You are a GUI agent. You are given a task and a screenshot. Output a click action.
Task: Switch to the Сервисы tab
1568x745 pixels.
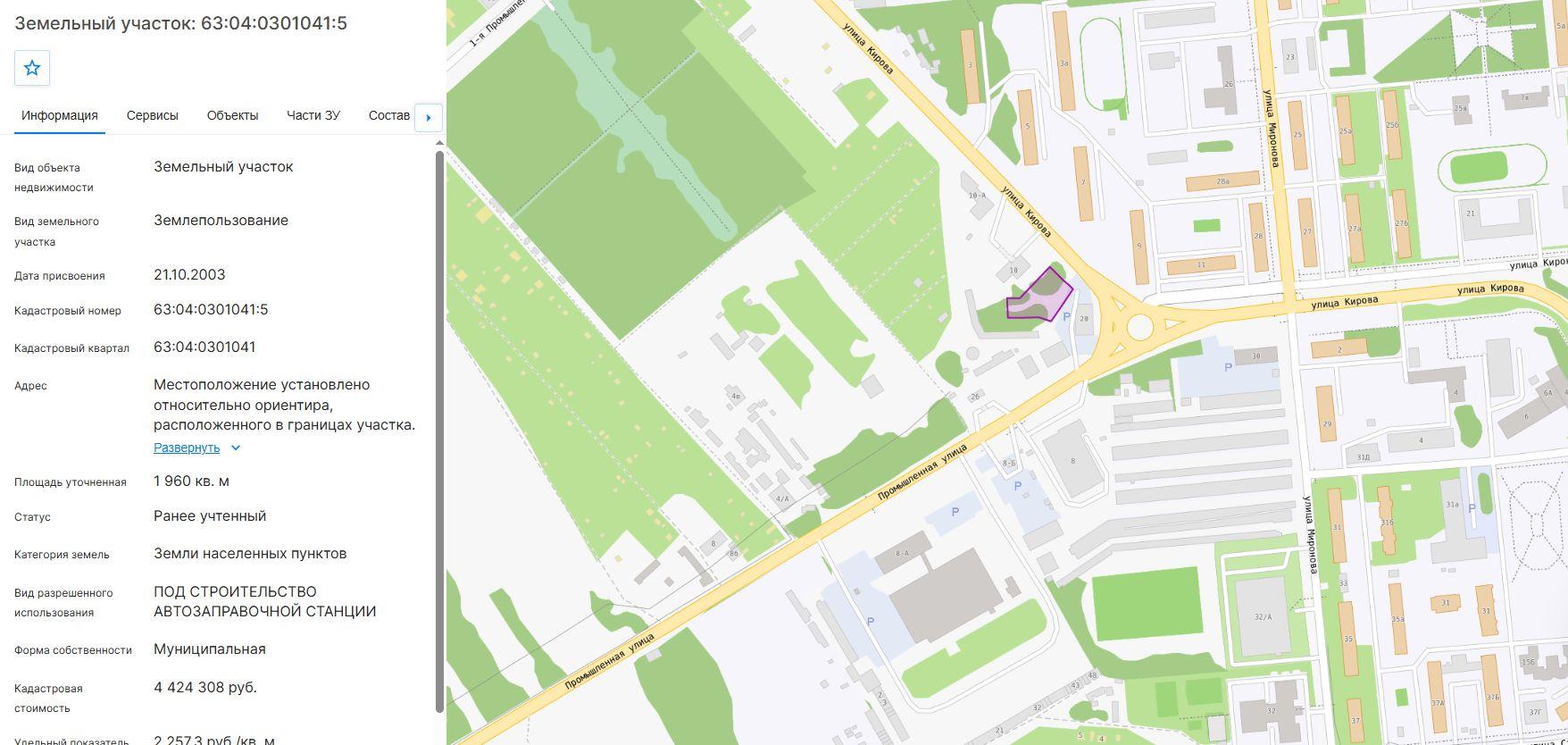tap(153, 115)
